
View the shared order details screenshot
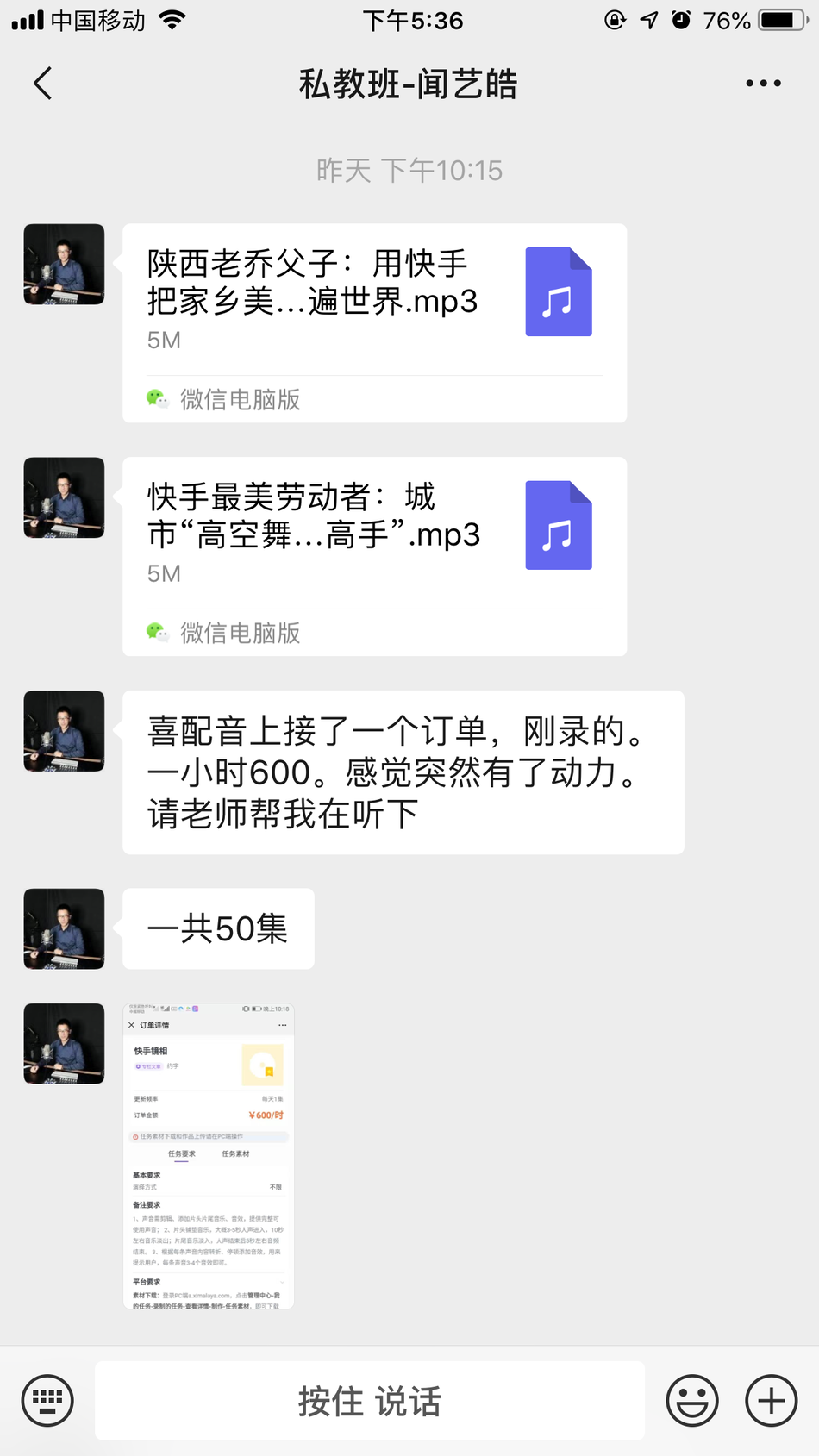pos(209,1156)
